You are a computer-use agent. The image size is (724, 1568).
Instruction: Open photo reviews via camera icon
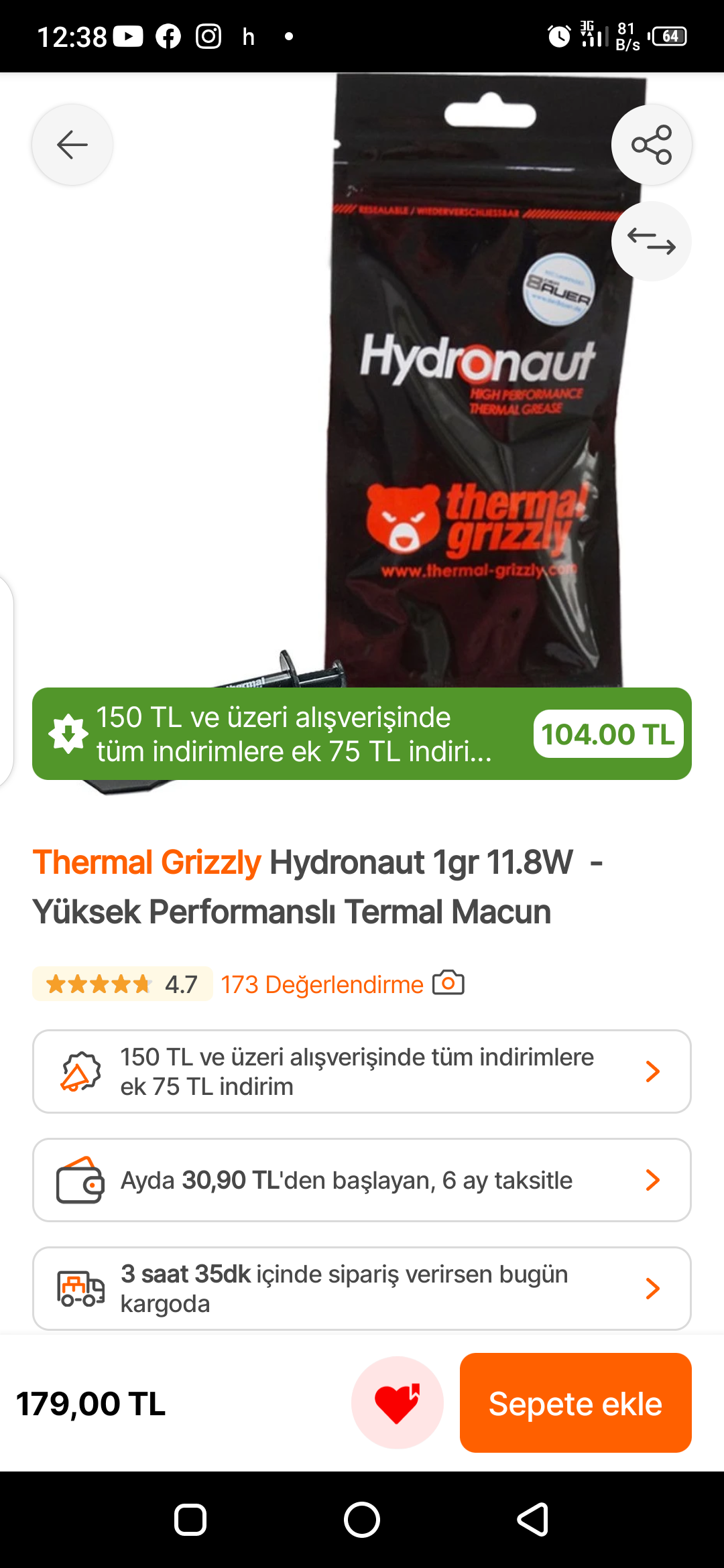[x=449, y=983]
